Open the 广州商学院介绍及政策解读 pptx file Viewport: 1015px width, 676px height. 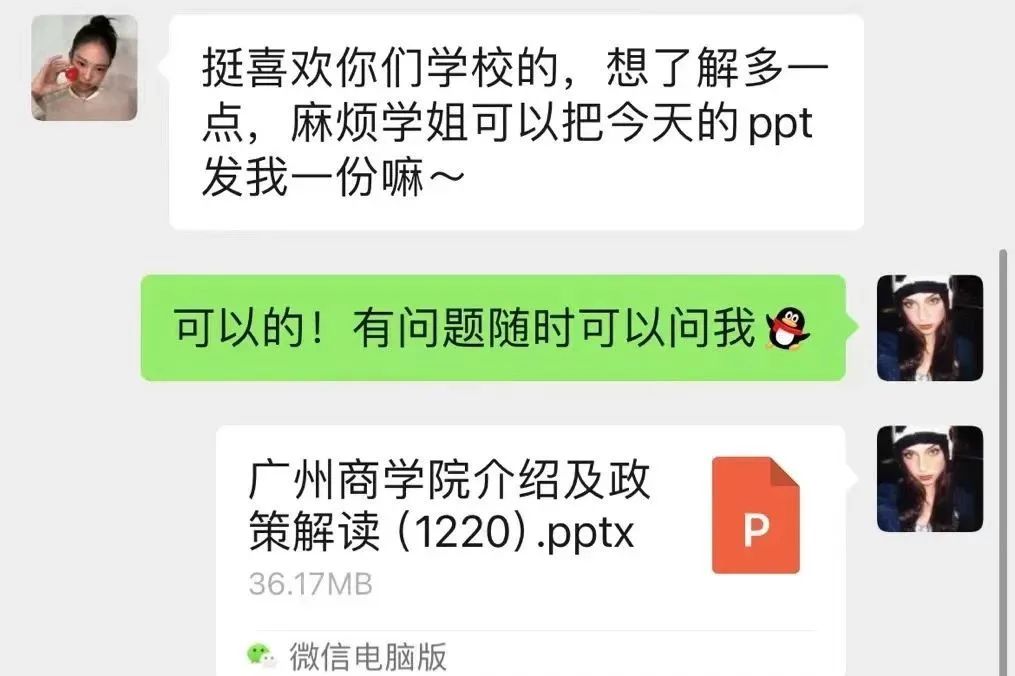(520, 520)
